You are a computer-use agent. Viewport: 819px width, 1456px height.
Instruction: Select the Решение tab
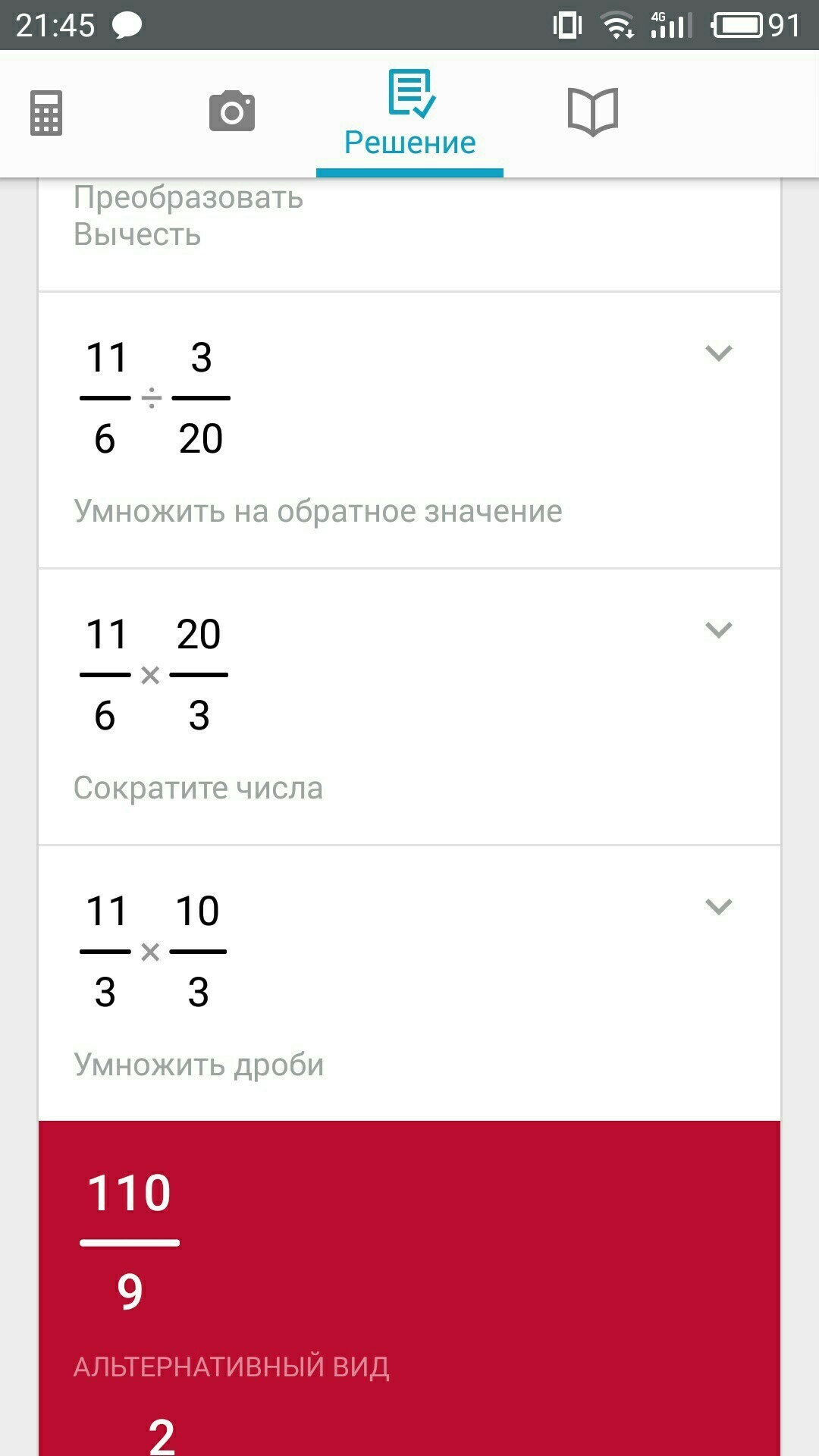point(409,114)
